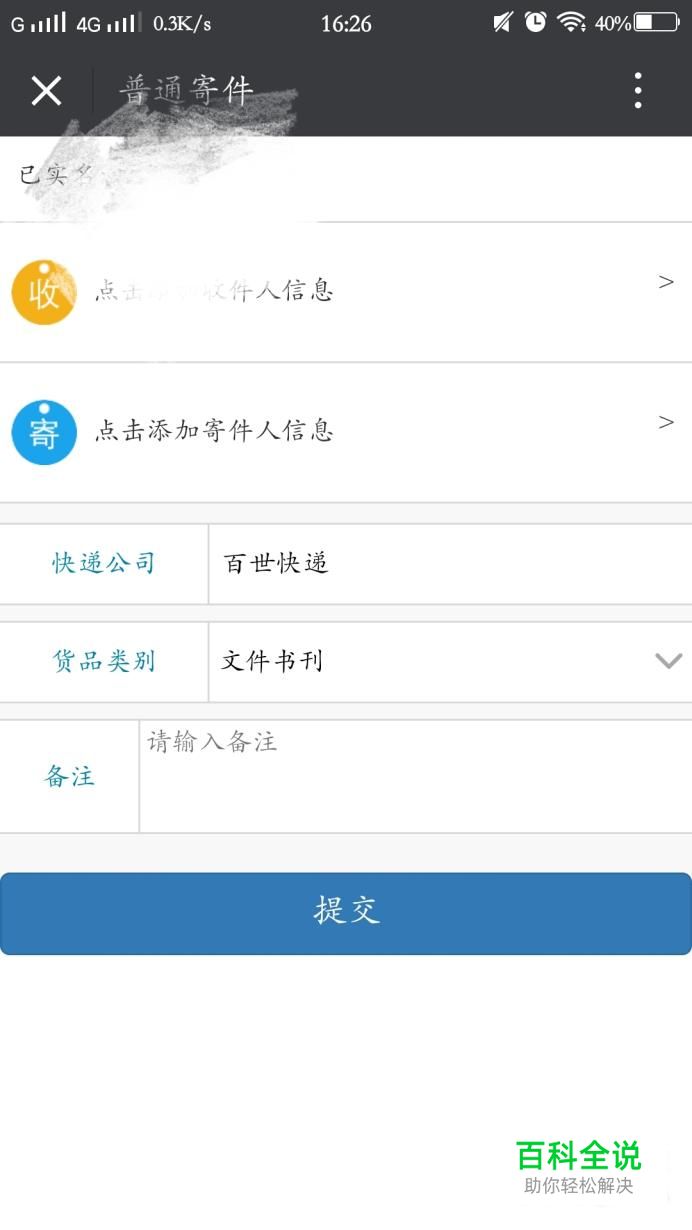Screen dimensions: 692x1230
Task: Submit the order with 提交
Action: click(346, 913)
